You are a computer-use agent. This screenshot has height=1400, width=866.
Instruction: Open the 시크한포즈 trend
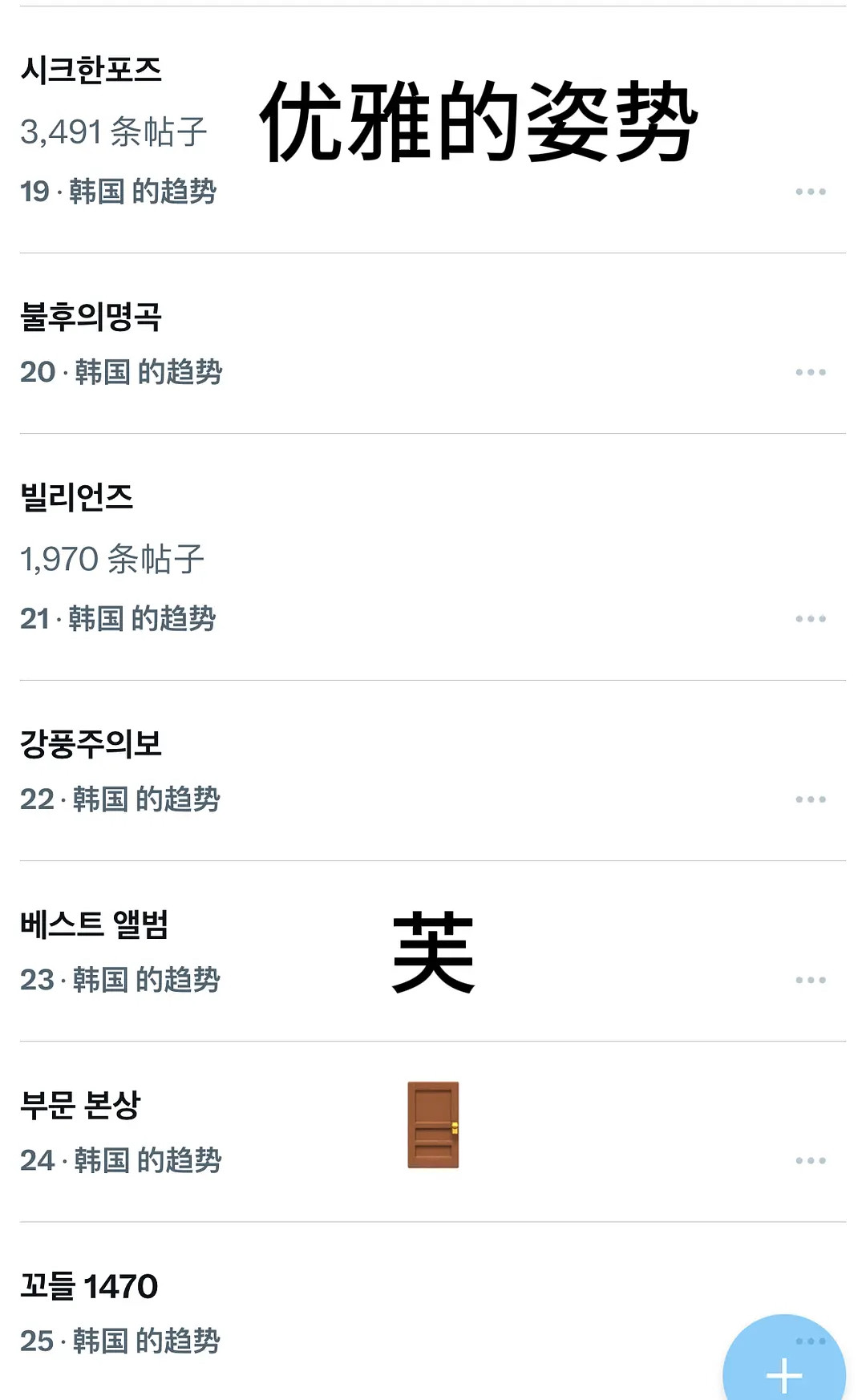[91, 71]
